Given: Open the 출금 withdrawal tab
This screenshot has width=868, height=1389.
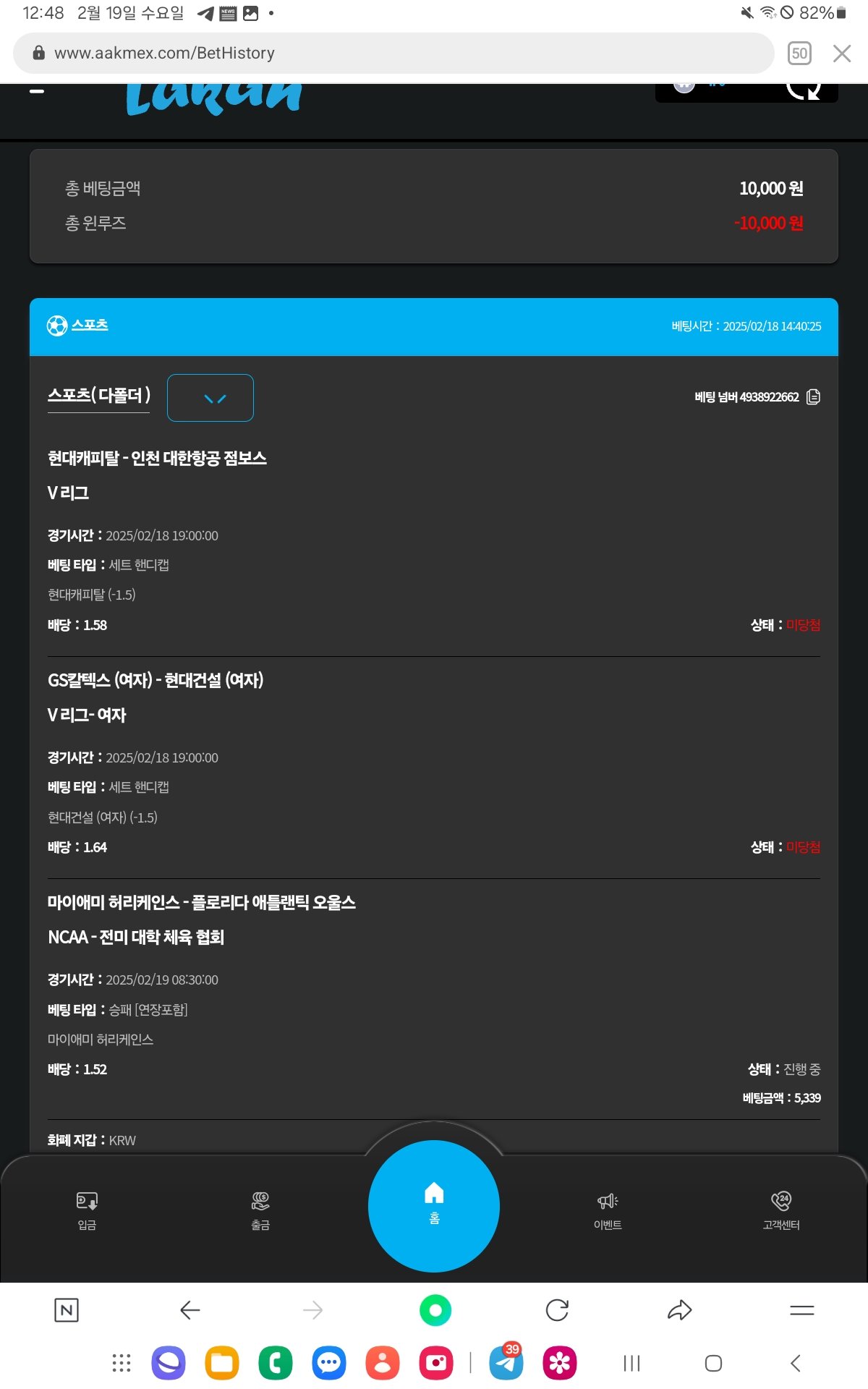Looking at the screenshot, I should pos(260,1210).
